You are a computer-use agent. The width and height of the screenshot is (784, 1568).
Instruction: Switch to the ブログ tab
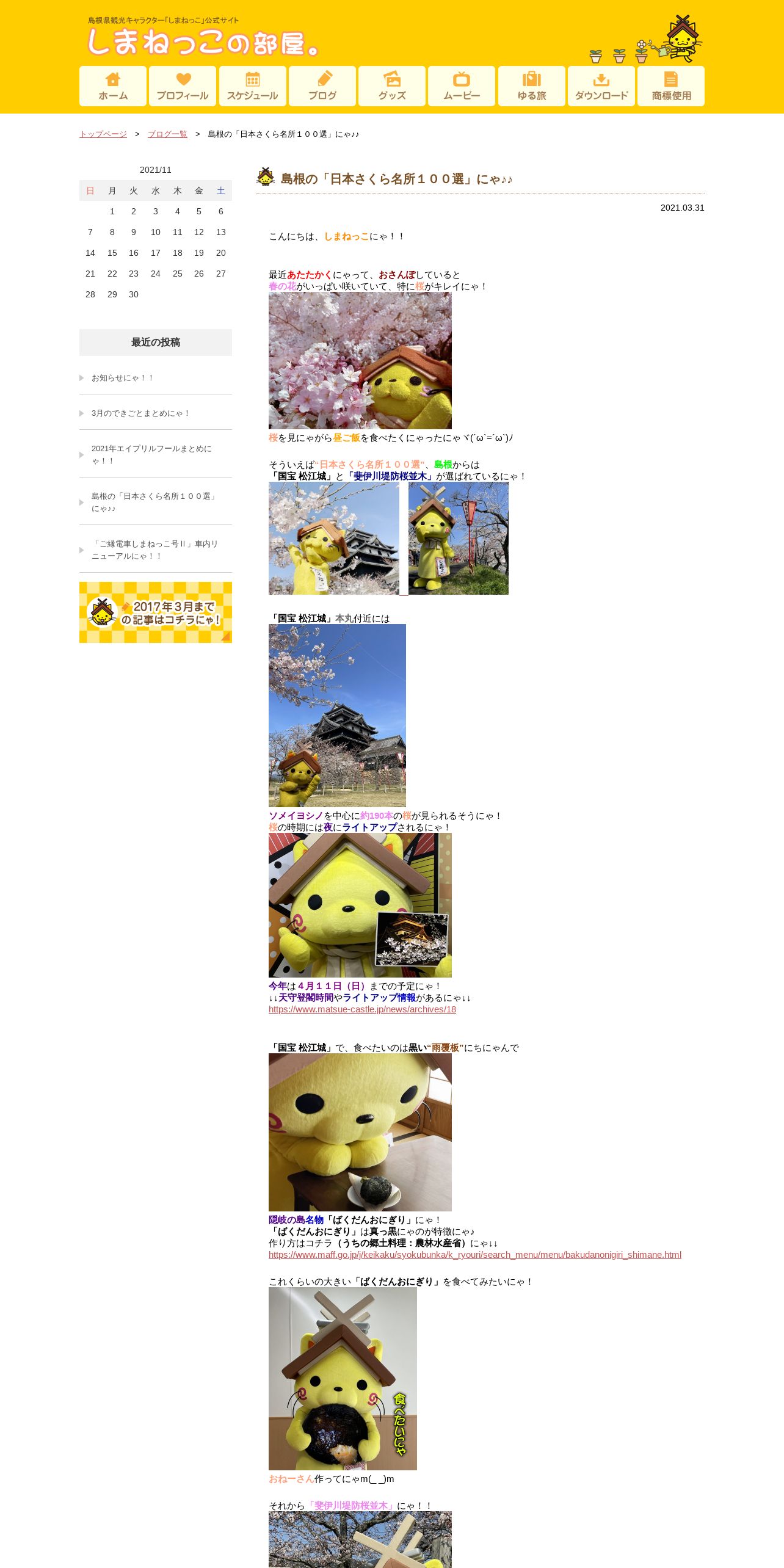322,86
